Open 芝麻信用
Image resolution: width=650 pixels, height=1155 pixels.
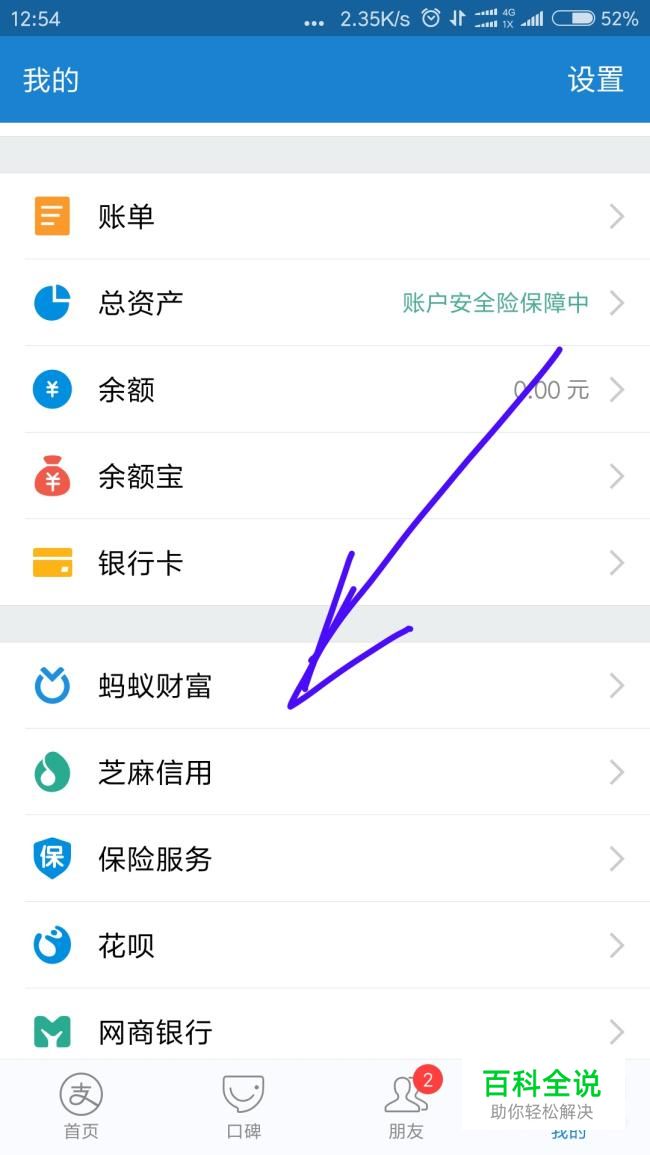point(325,772)
